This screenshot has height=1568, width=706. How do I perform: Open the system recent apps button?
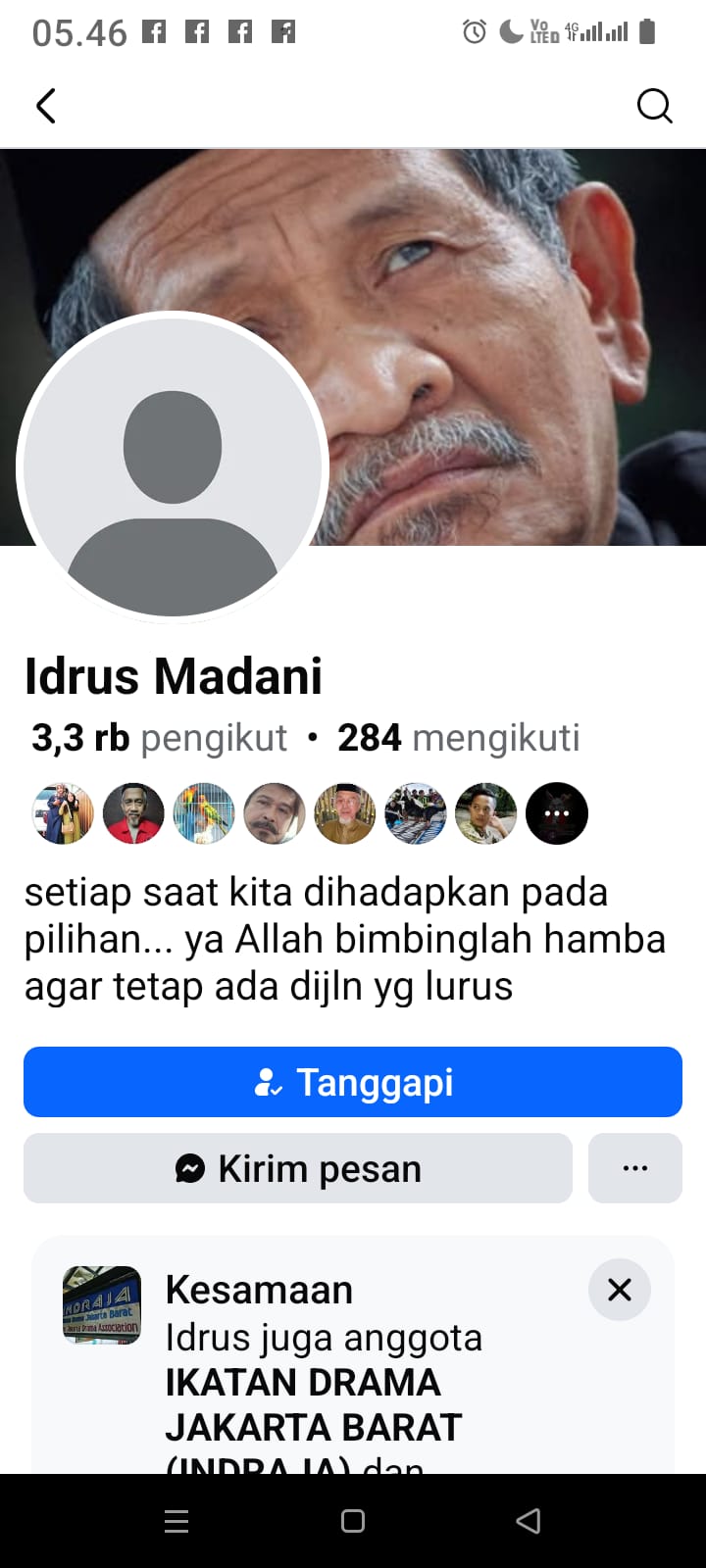(x=176, y=1521)
